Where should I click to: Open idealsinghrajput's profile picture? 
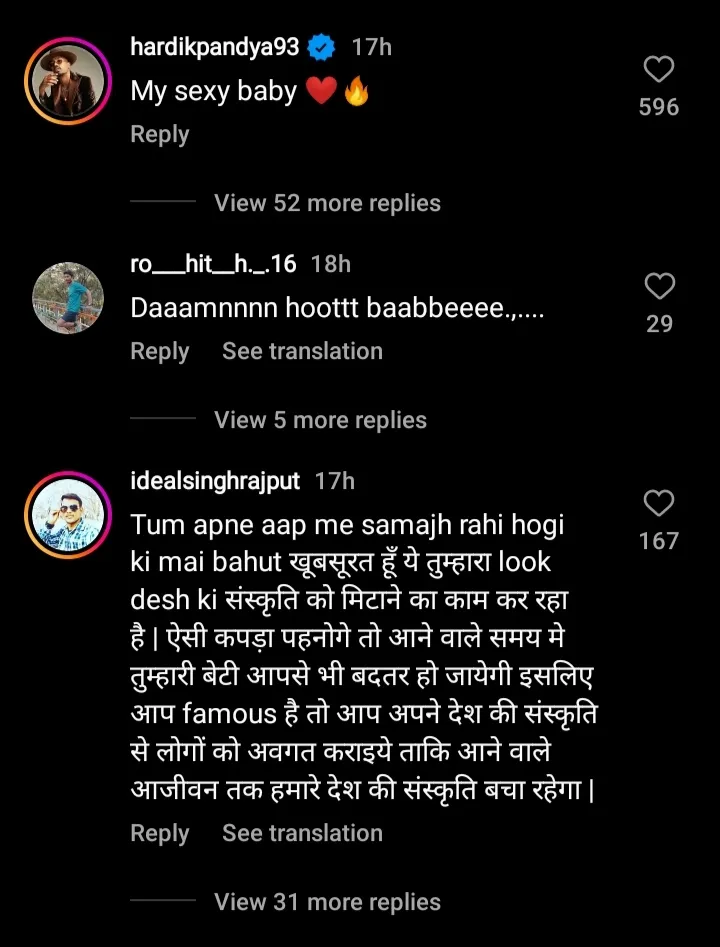pos(68,516)
